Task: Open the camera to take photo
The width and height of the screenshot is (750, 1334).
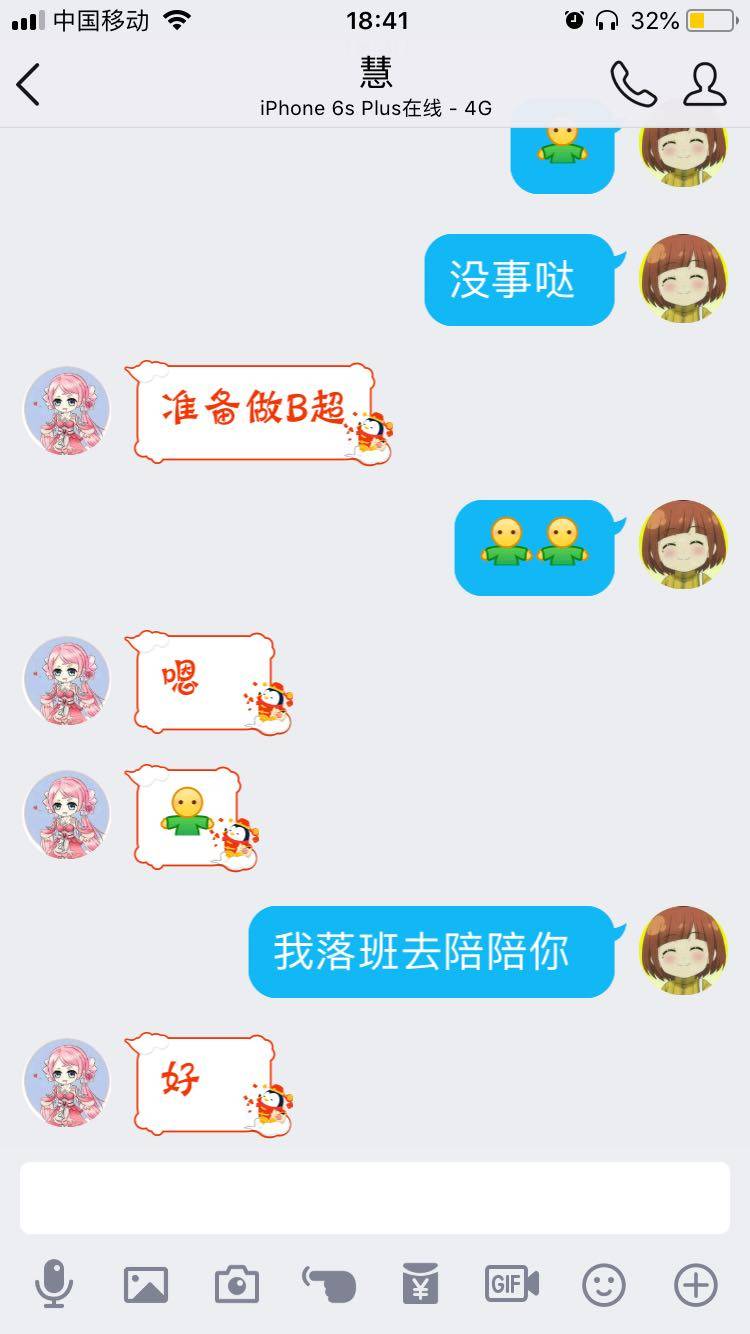Action: click(237, 1284)
